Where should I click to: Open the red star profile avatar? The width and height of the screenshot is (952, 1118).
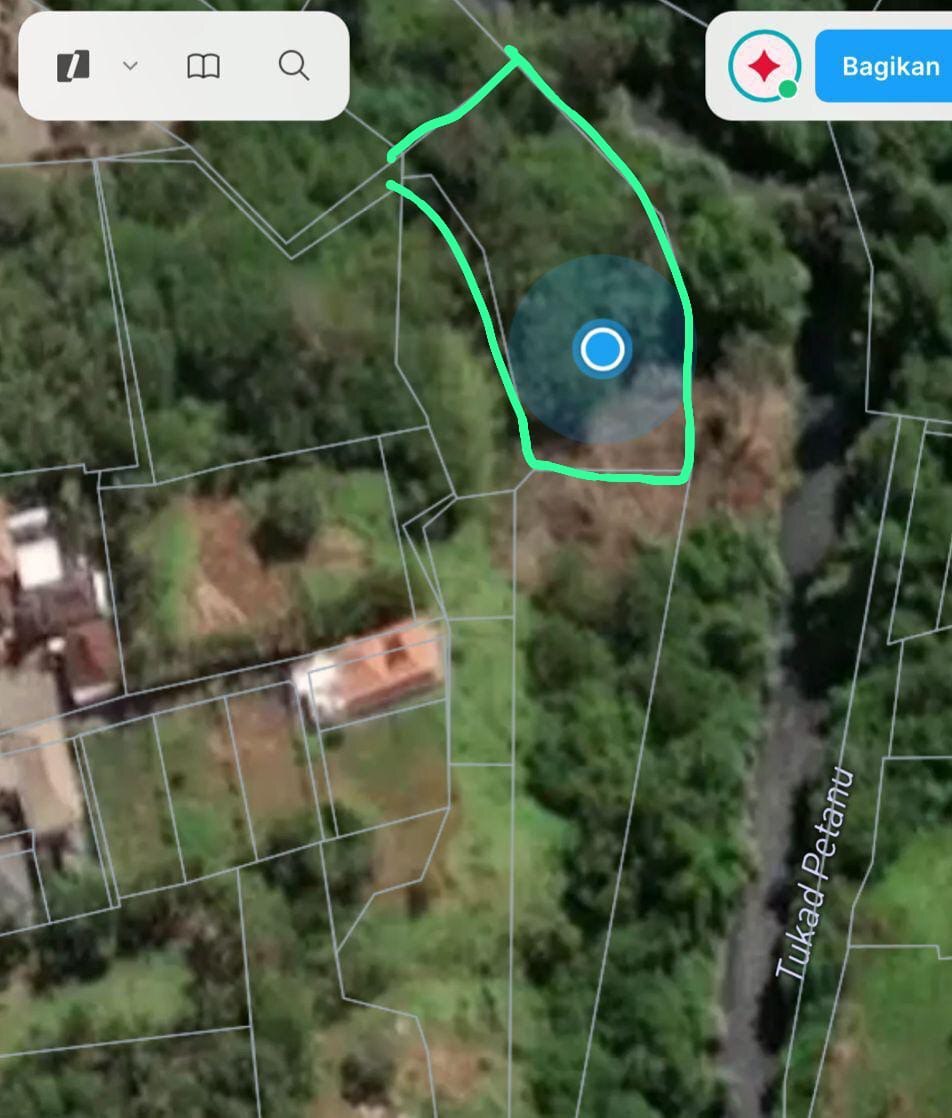[x=764, y=66]
